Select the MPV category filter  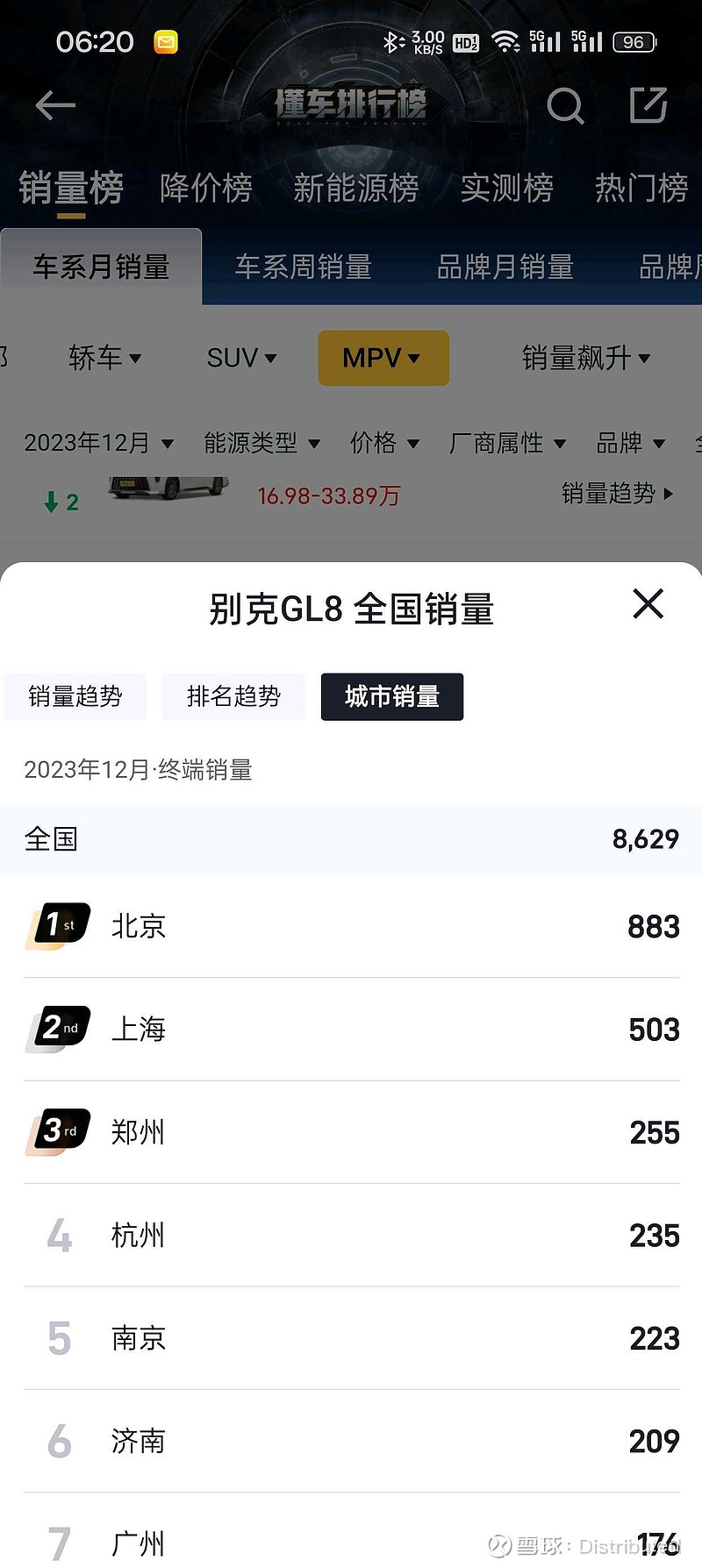pos(383,358)
